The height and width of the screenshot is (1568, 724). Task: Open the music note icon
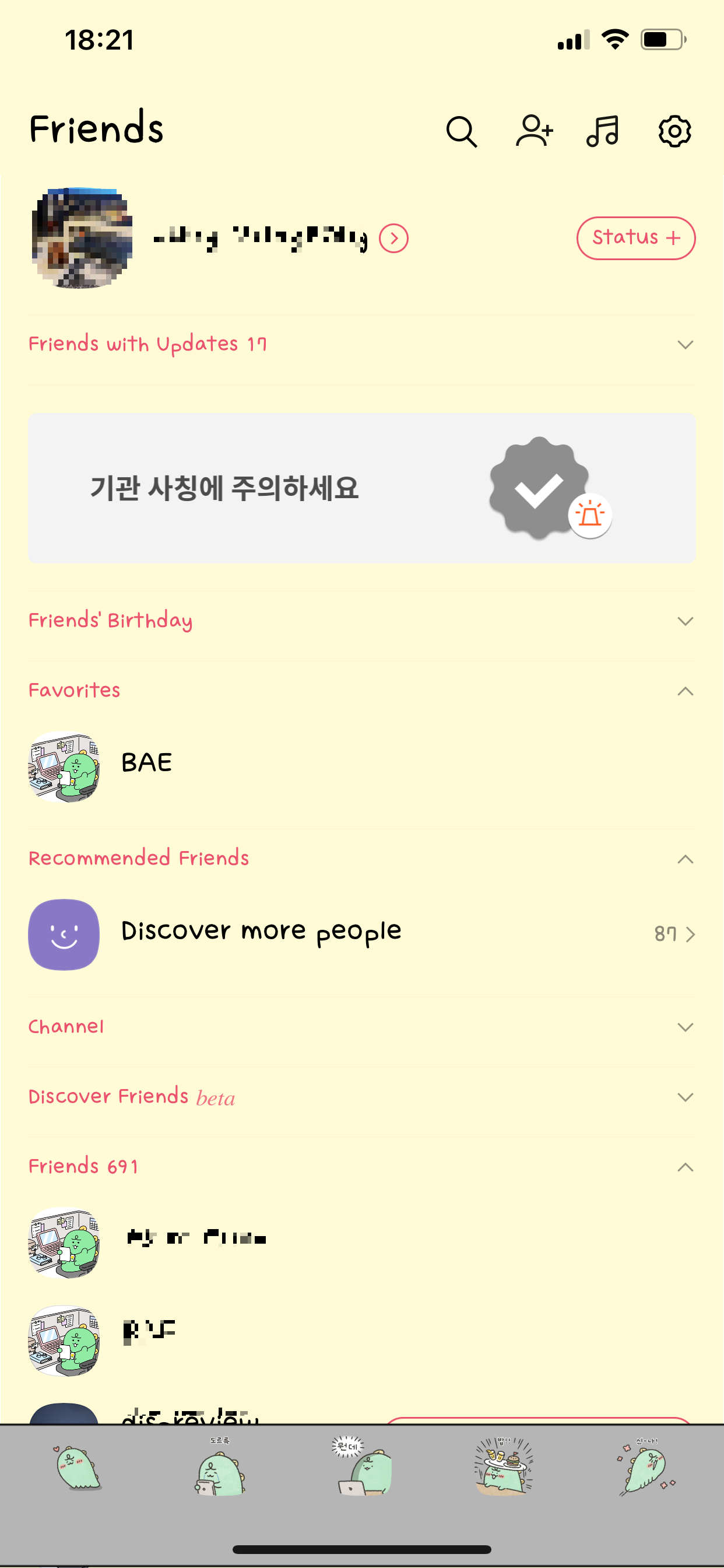603,131
